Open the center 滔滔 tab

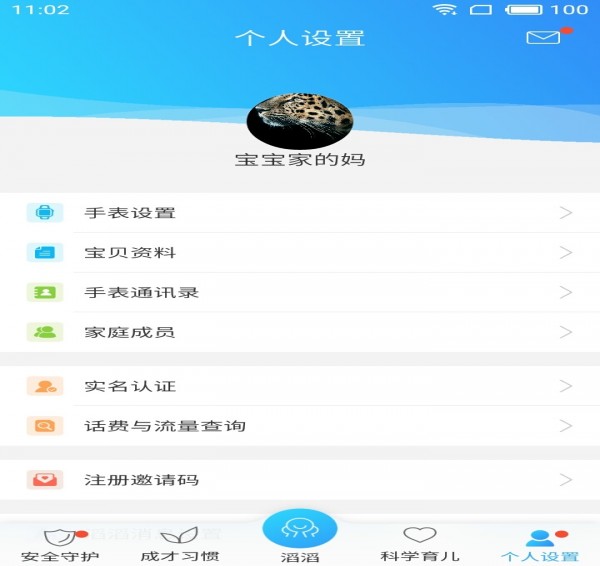(299, 535)
